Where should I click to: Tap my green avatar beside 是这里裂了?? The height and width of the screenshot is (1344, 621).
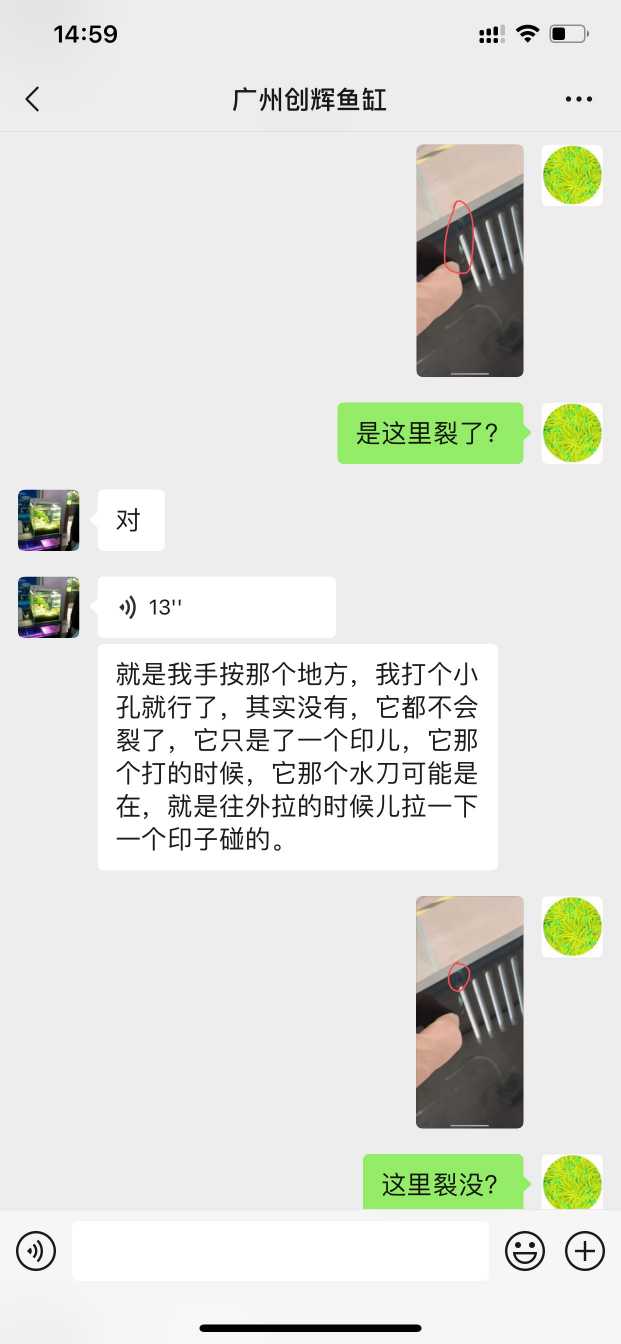point(572,433)
